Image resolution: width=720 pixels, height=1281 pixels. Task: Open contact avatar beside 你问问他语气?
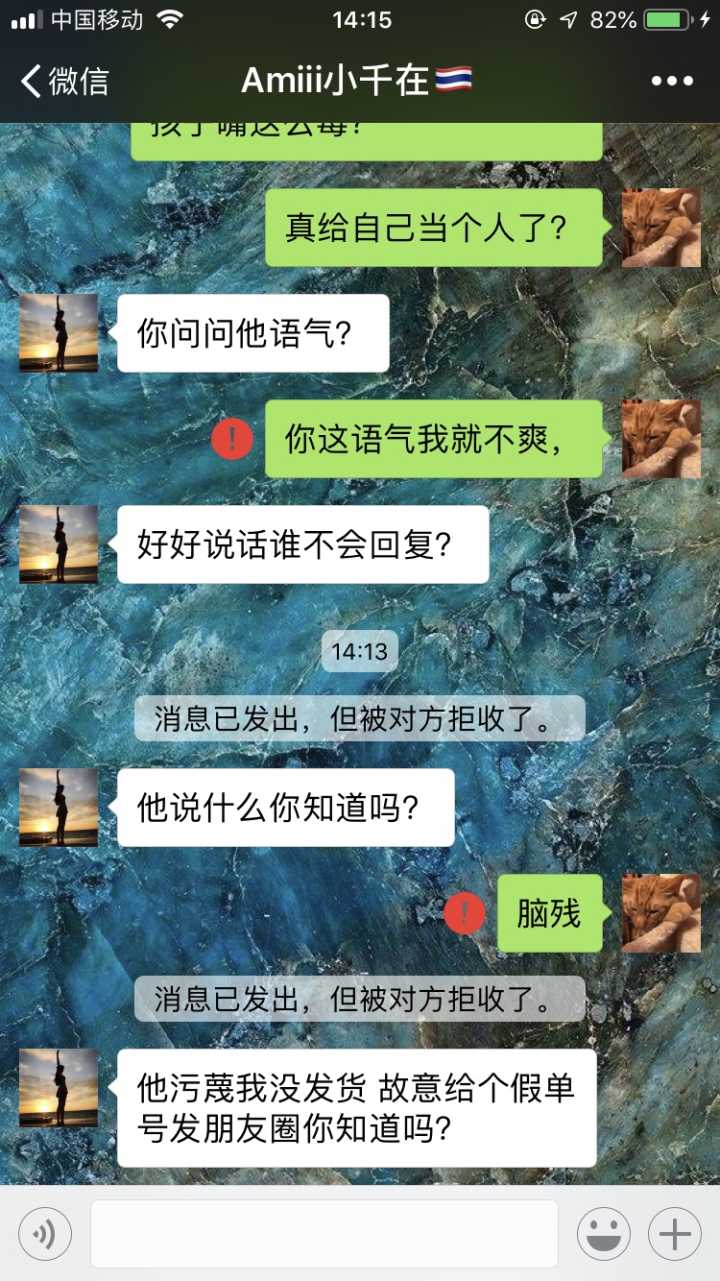[59, 333]
